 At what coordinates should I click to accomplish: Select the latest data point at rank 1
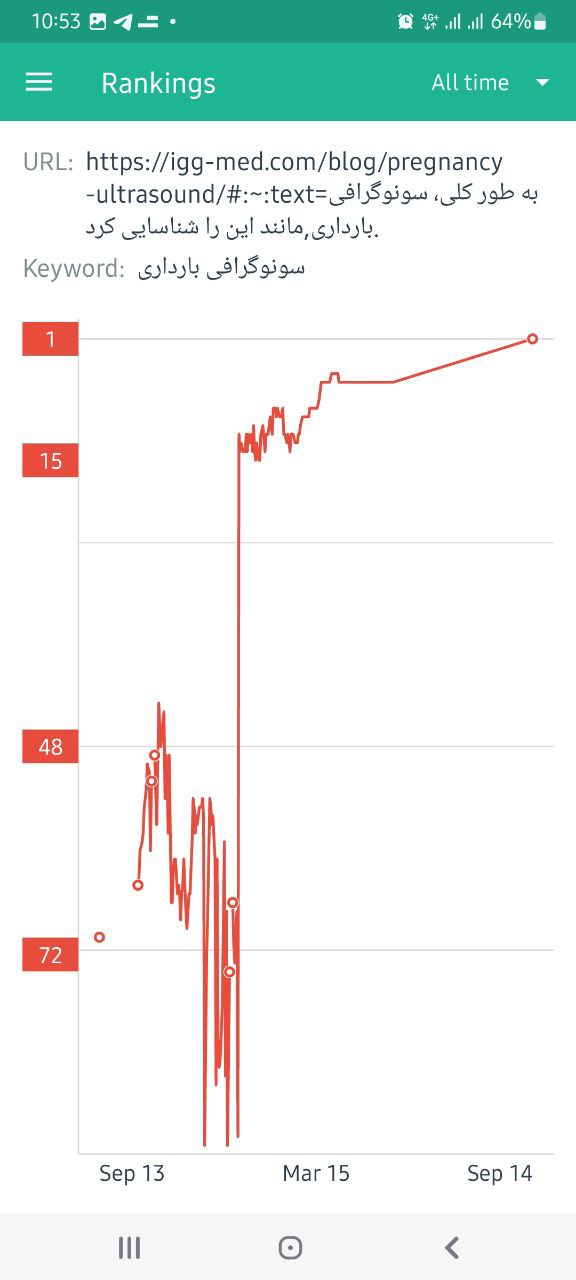[x=532, y=339]
